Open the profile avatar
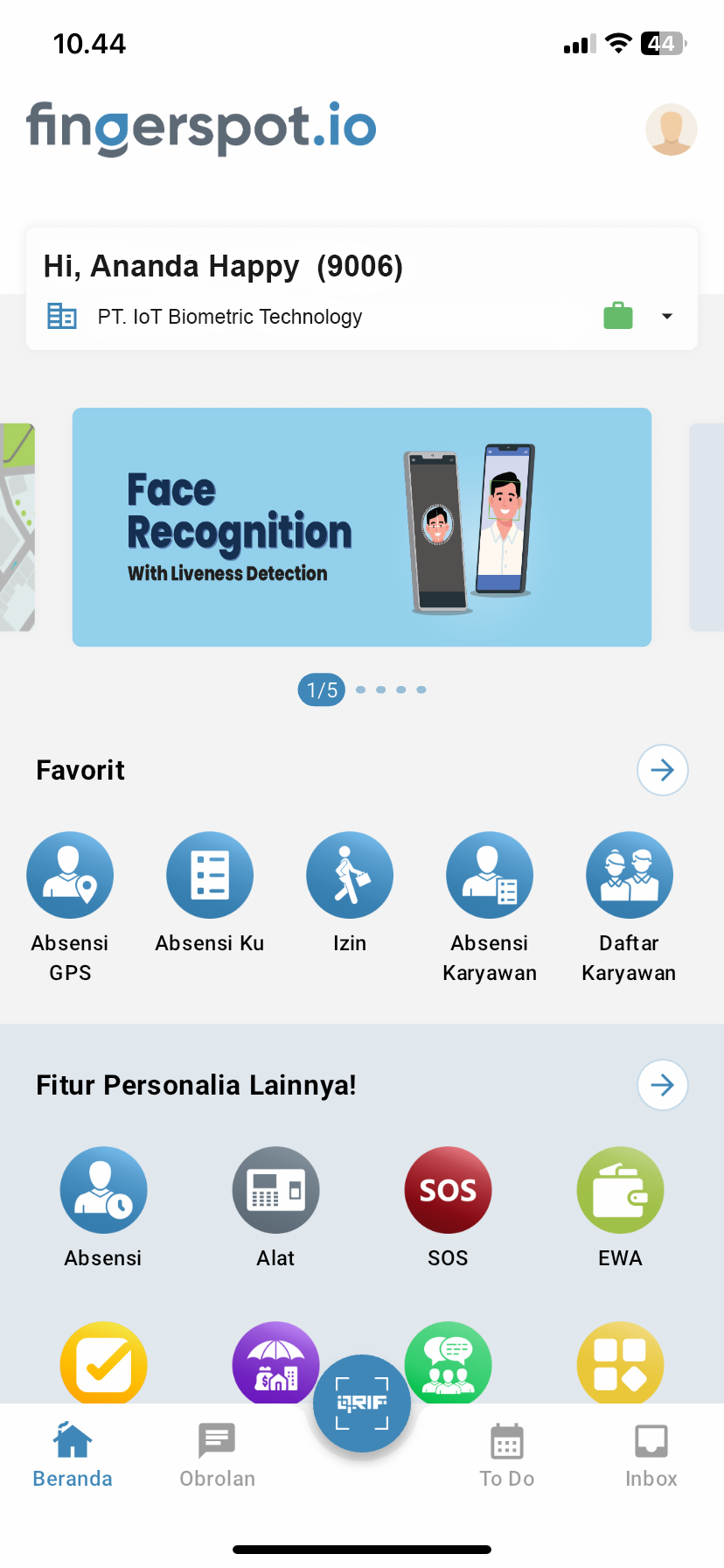724x1568 pixels. pyautogui.click(x=671, y=129)
